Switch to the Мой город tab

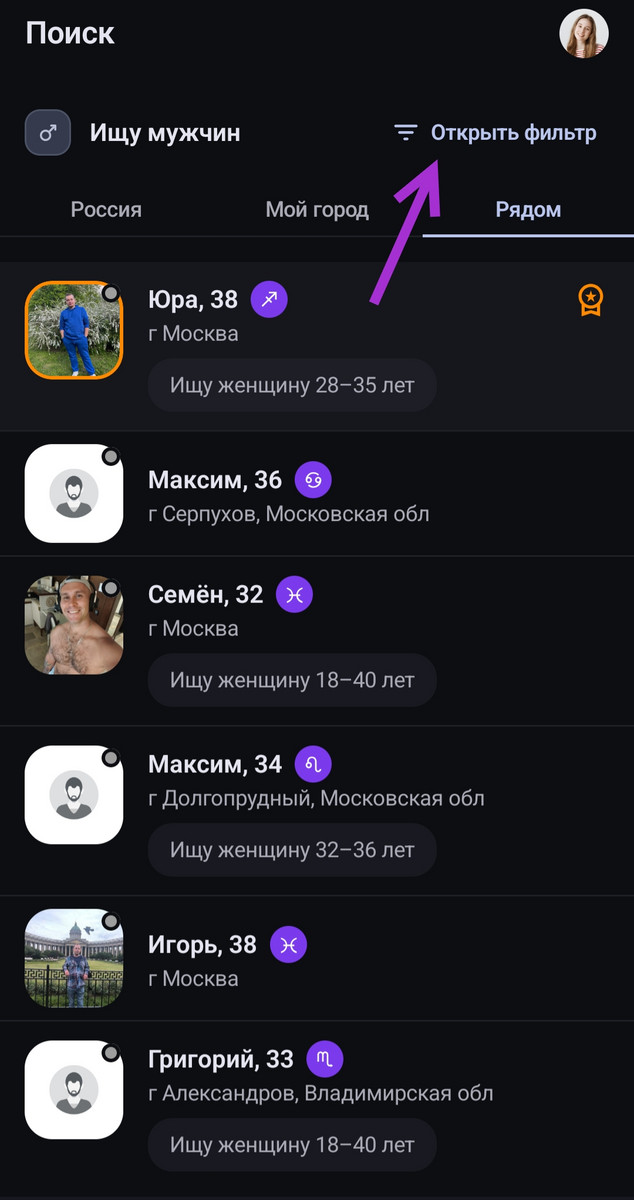317,210
